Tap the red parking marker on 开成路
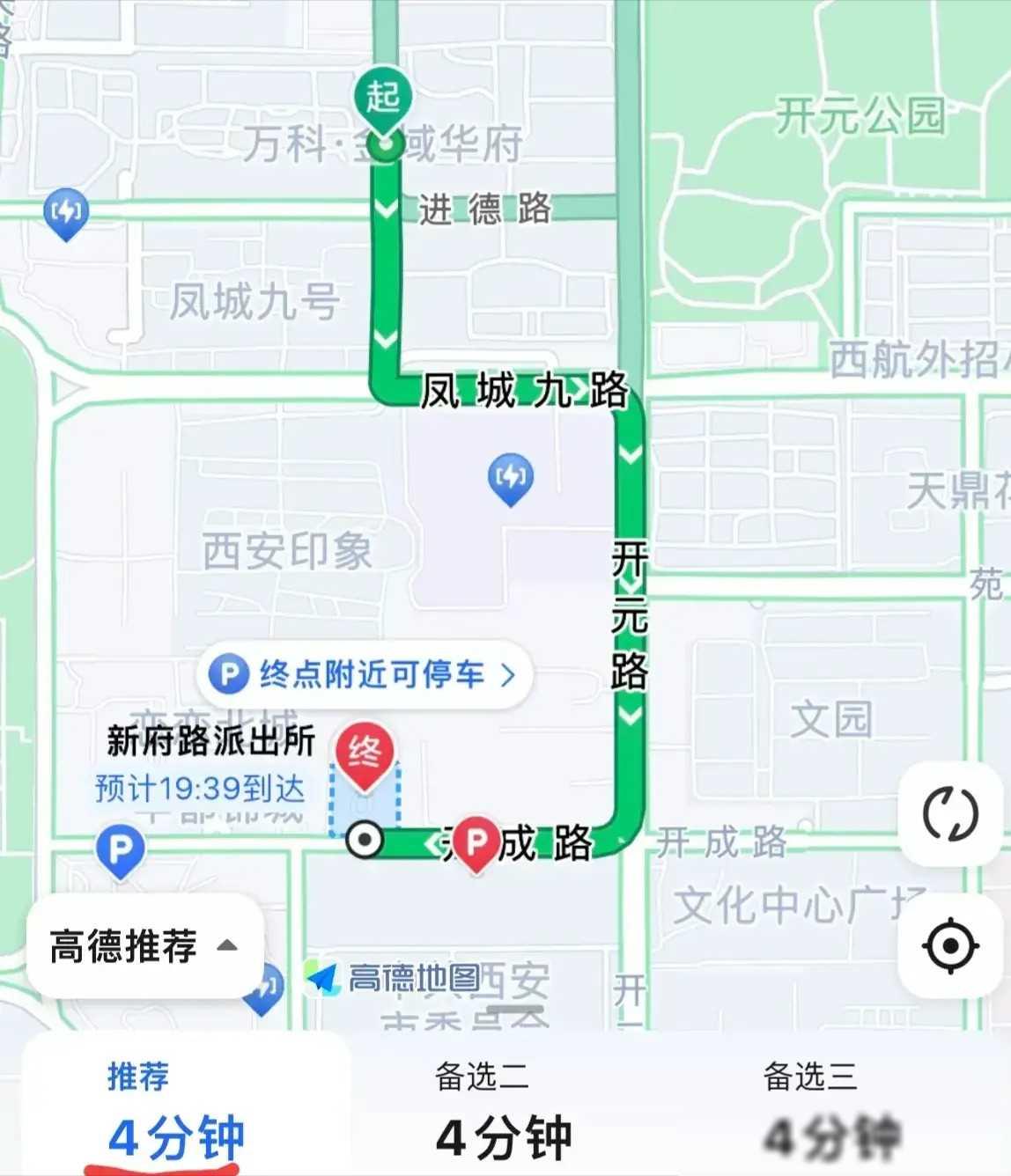This screenshot has width=1011, height=1176. [x=476, y=842]
